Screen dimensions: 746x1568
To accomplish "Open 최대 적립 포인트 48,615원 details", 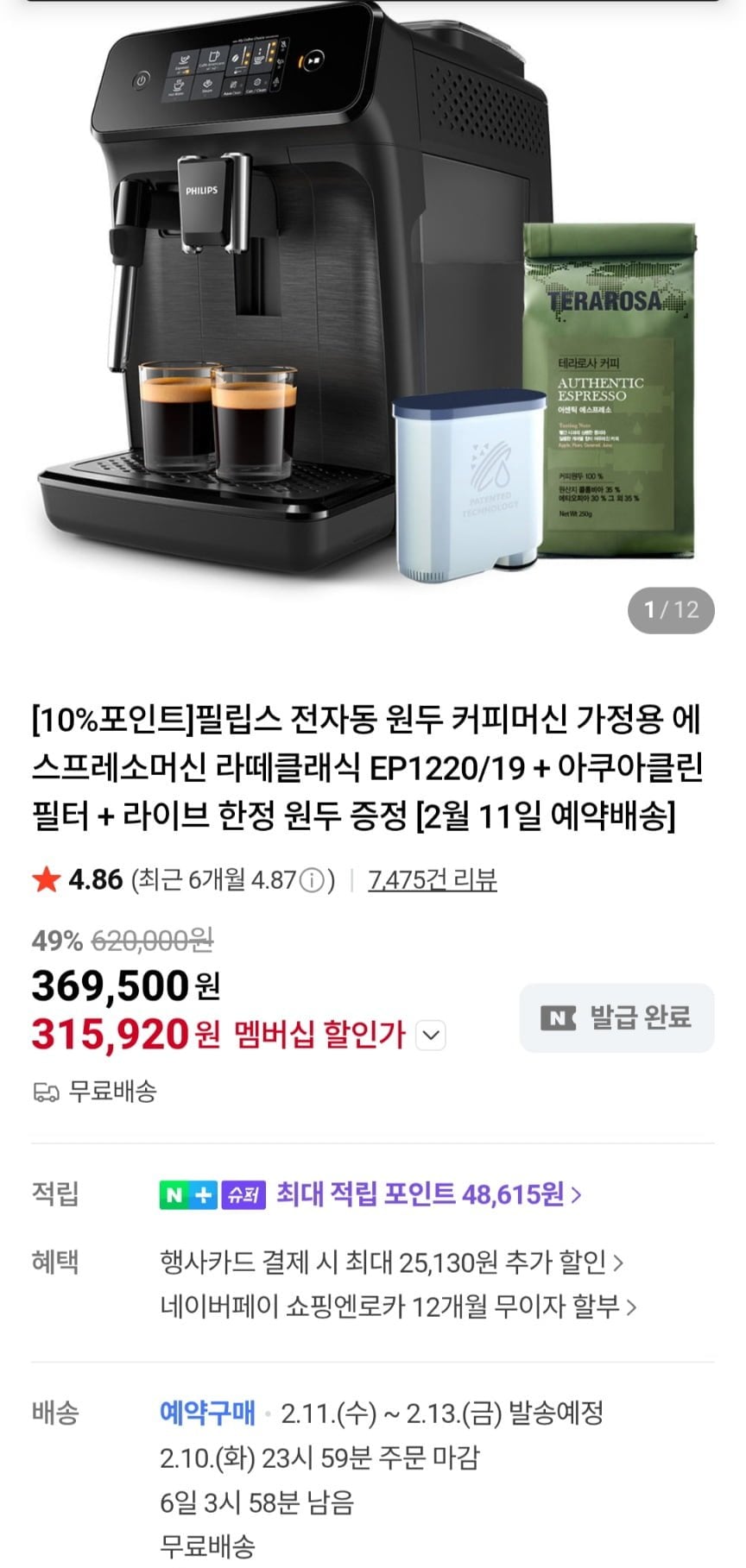I will point(428,1194).
